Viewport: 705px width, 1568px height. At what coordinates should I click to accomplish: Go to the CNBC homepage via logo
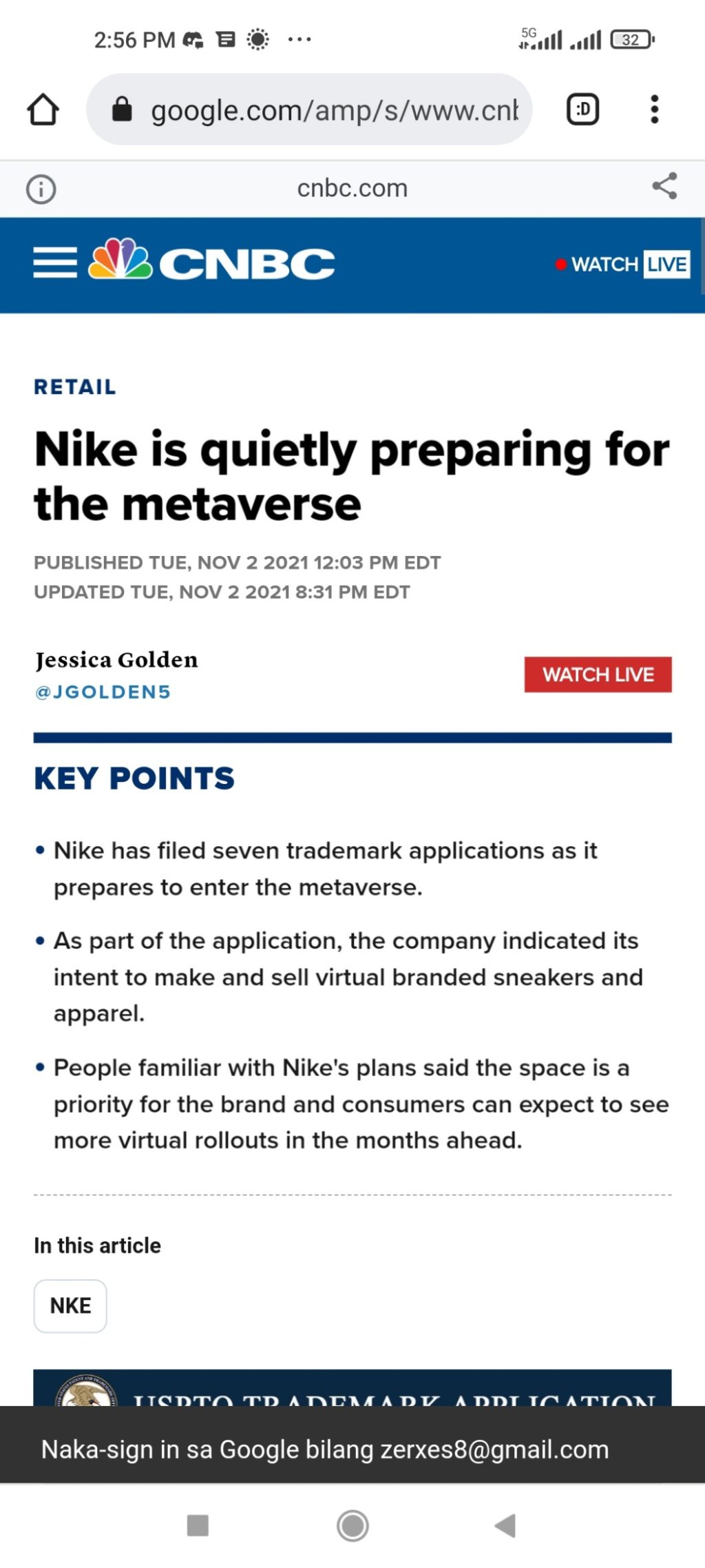(x=212, y=262)
